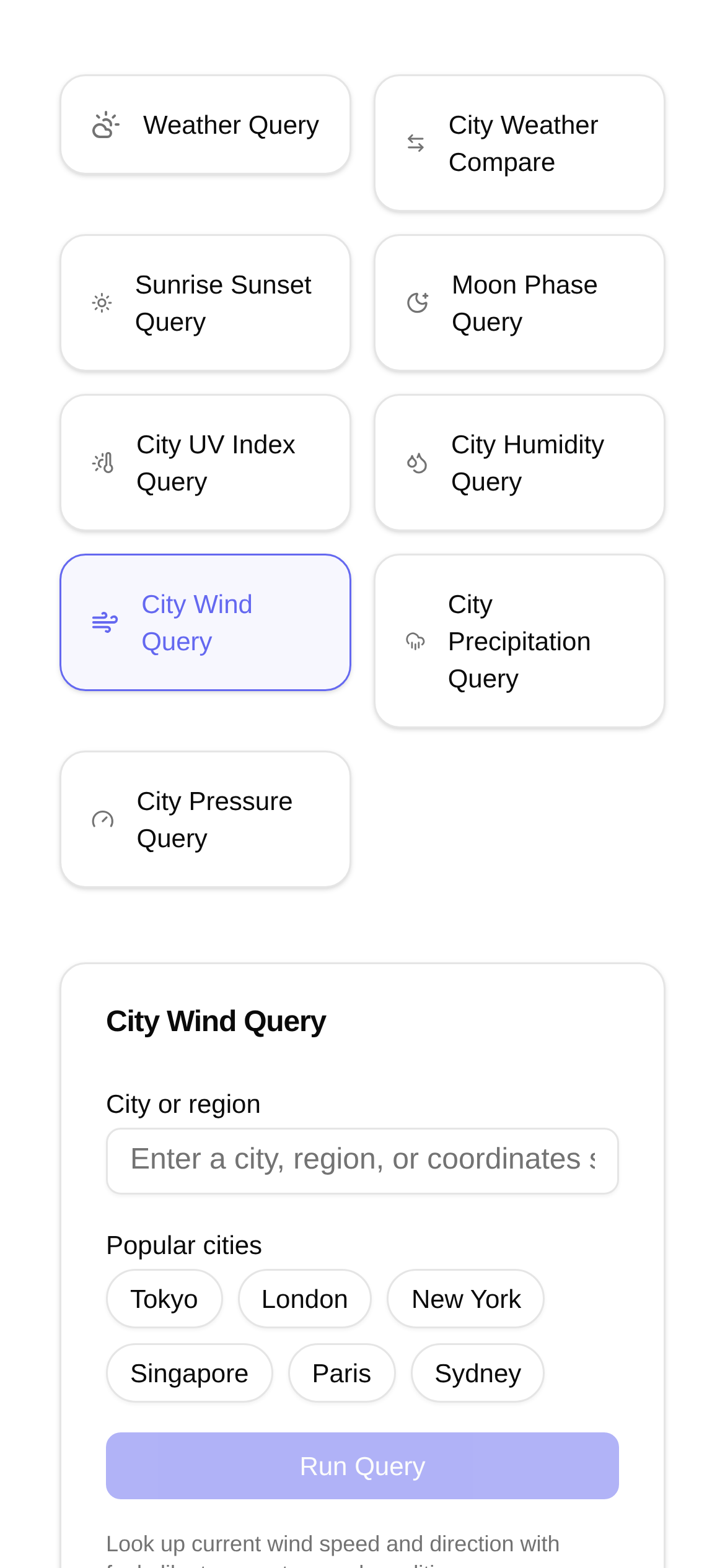Image resolution: width=725 pixels, height=1568 pixels.
Task: Pick the Tokyo city chip
Action: click(x=164, y=1299)
